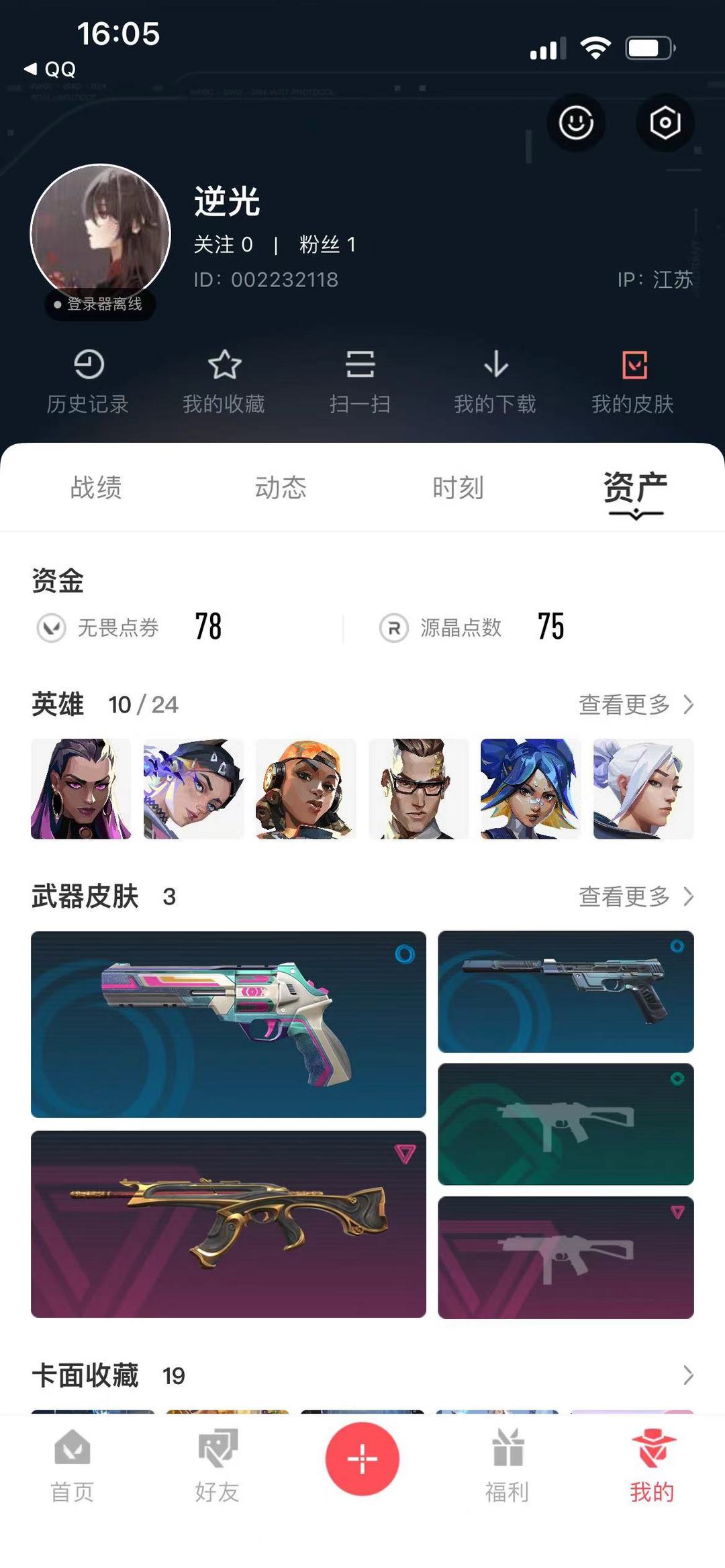Tap the smiley face icon near top right
This screenshot has width=725, height=1568.
point(576,123)
